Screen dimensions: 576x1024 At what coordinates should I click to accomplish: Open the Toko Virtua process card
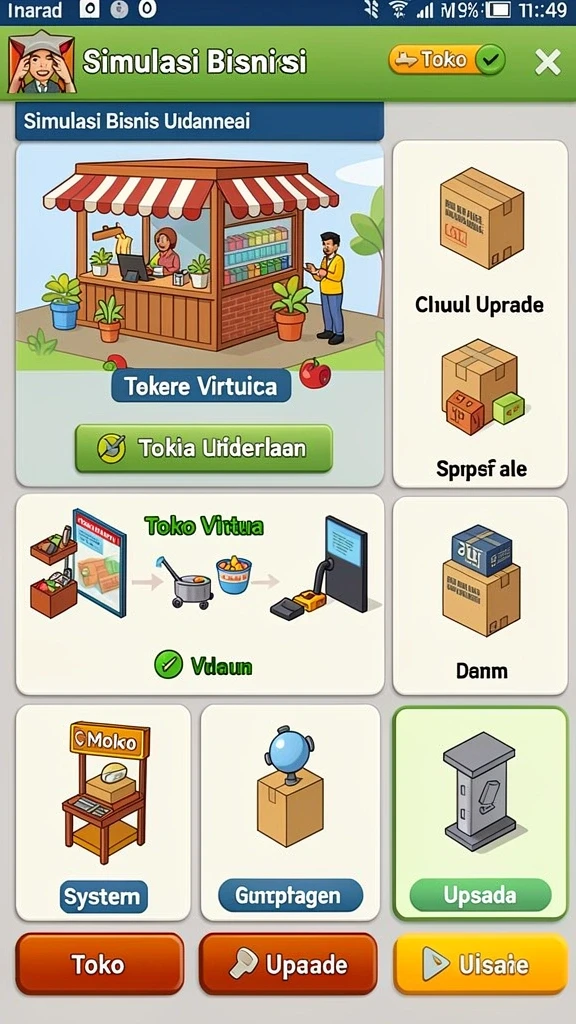(x=200, y=594)
